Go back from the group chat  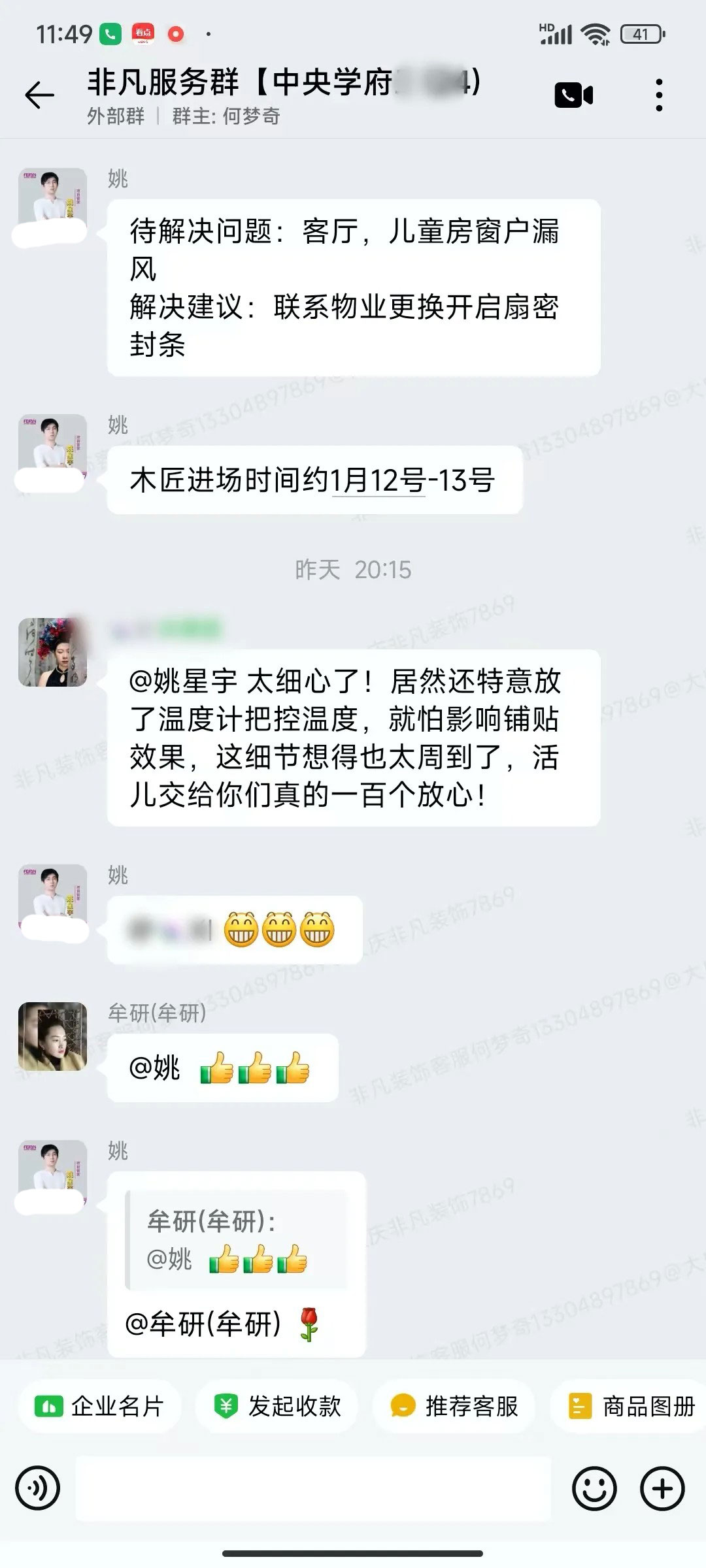click(39, 95)
